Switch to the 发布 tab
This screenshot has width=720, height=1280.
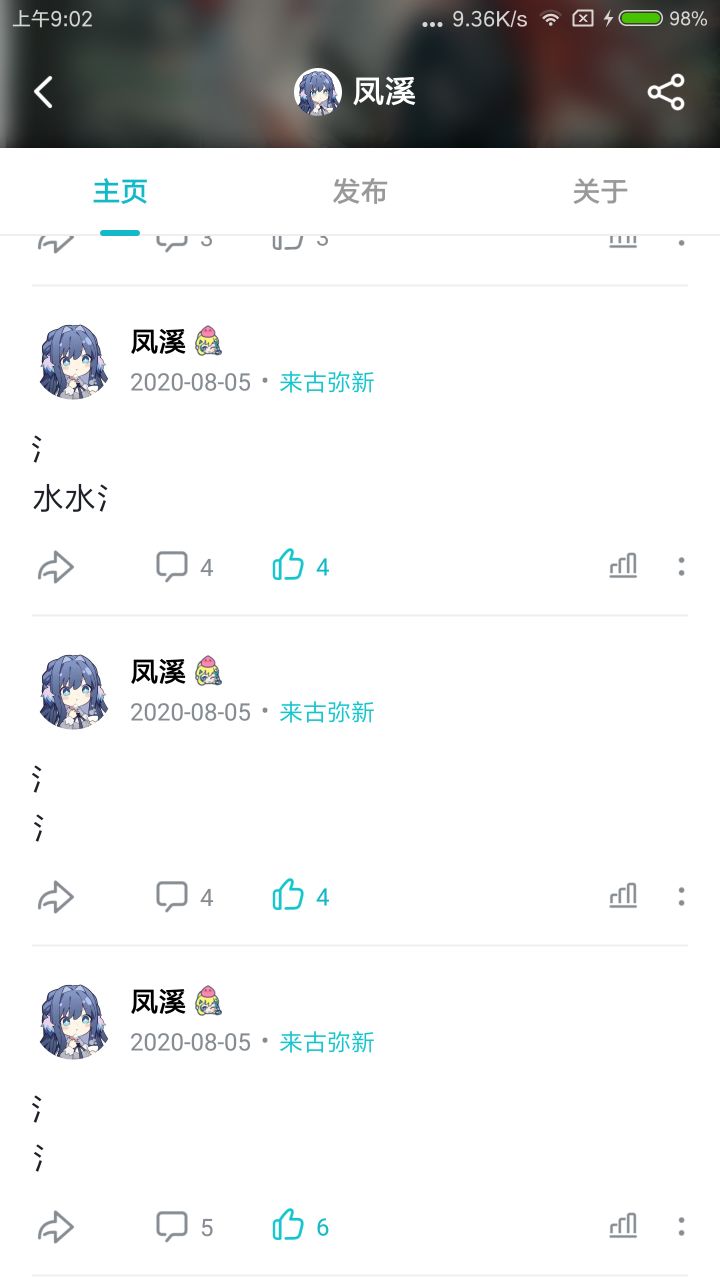point(360,190)
